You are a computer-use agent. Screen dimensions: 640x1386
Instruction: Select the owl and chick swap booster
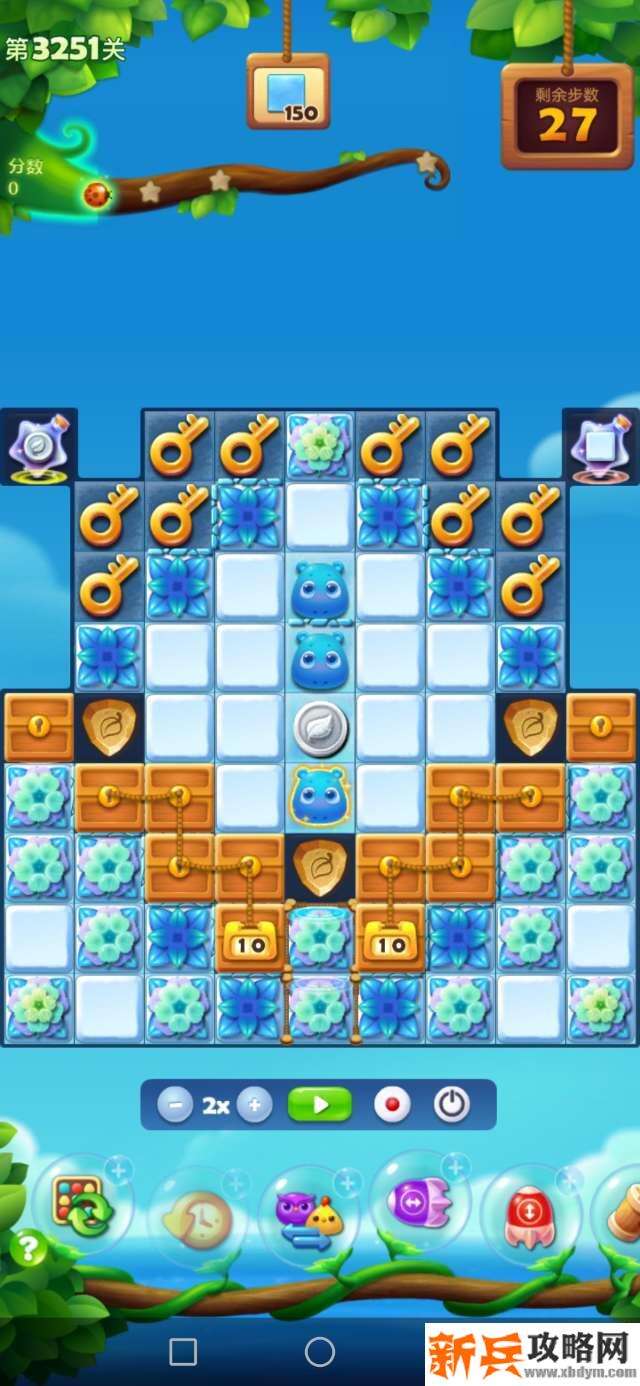309,1214
